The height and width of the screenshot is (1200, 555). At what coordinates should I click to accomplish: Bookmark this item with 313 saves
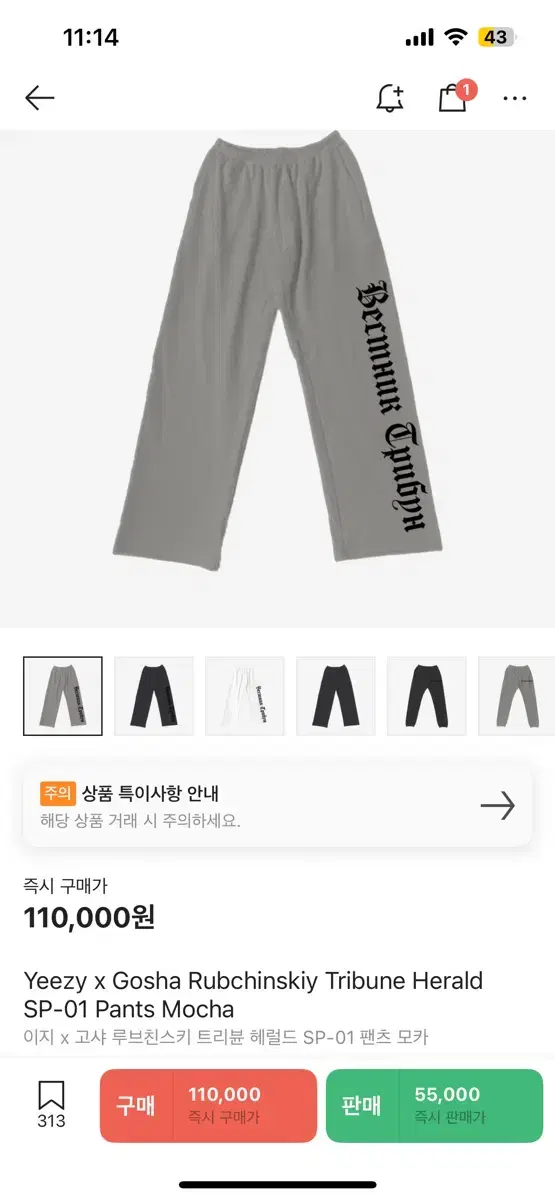pos(51,1105)
